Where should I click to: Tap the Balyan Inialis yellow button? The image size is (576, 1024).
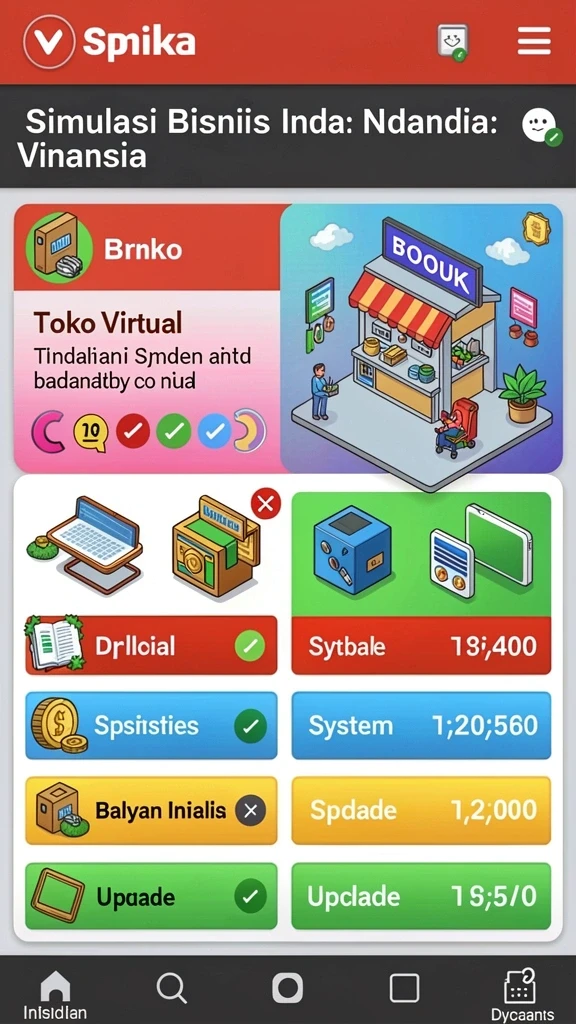[x=151, y=810]
